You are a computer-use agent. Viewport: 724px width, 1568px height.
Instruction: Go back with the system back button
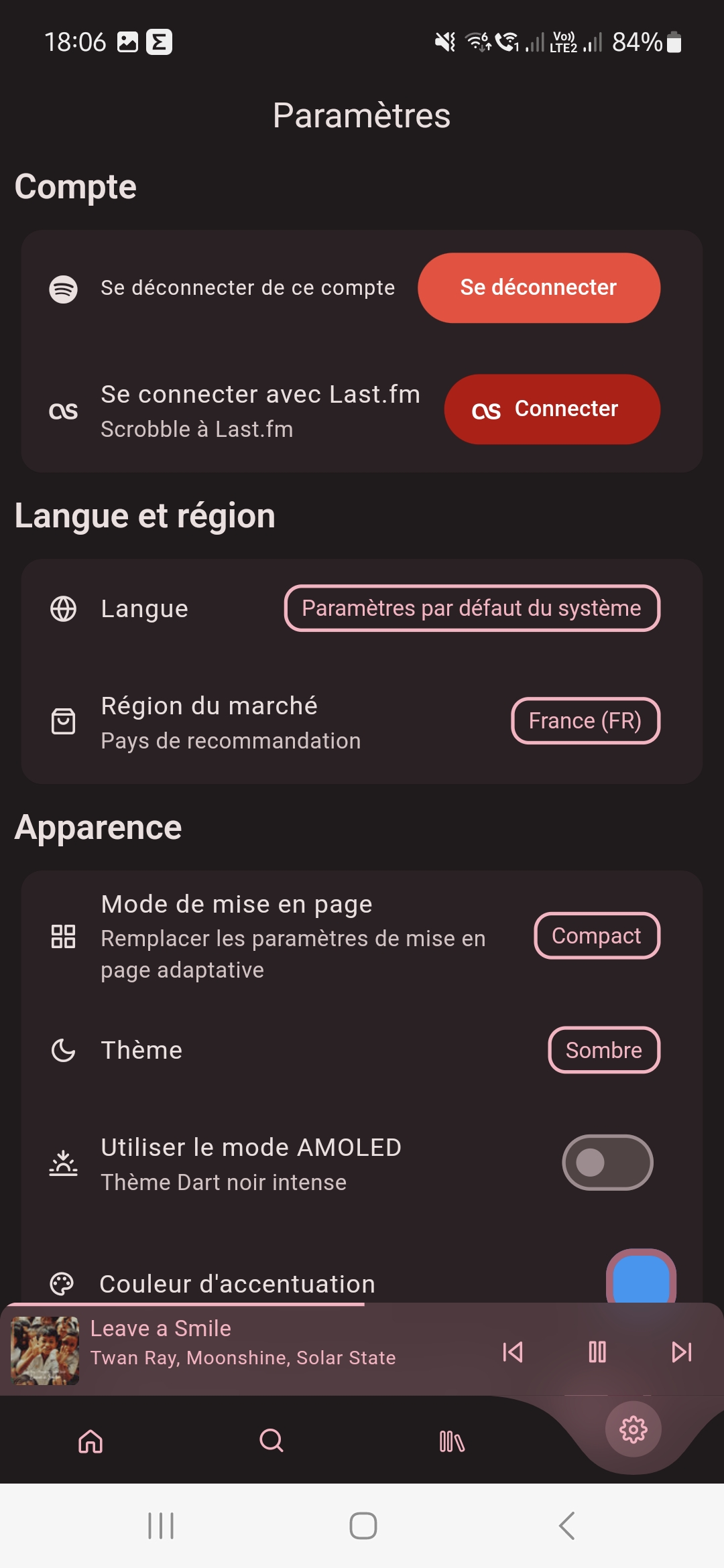click(566, 1526)
